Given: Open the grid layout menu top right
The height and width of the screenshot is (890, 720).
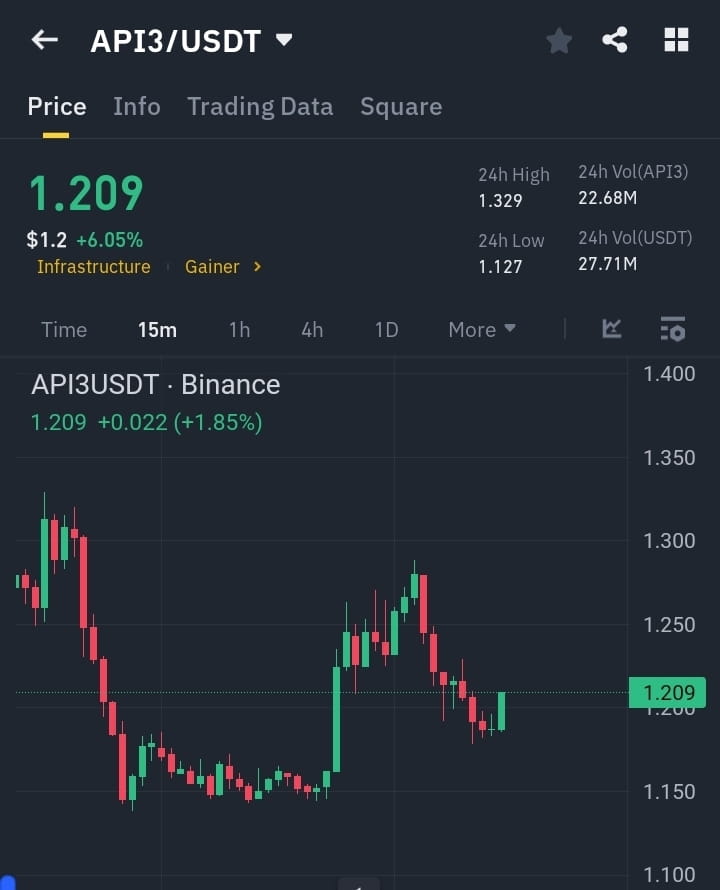Looking at the screenshot, I should 676,40.
